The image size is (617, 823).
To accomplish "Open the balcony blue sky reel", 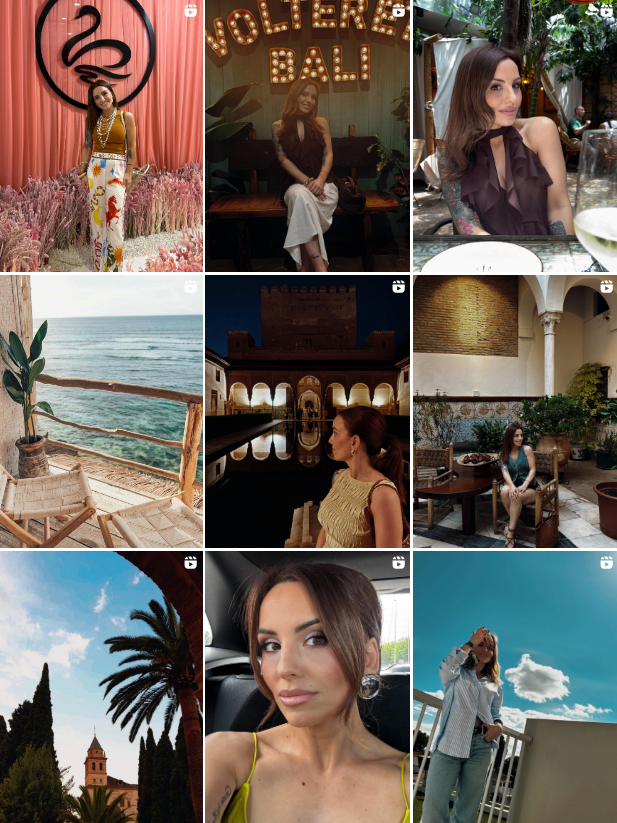I will (x=514, y=686).
